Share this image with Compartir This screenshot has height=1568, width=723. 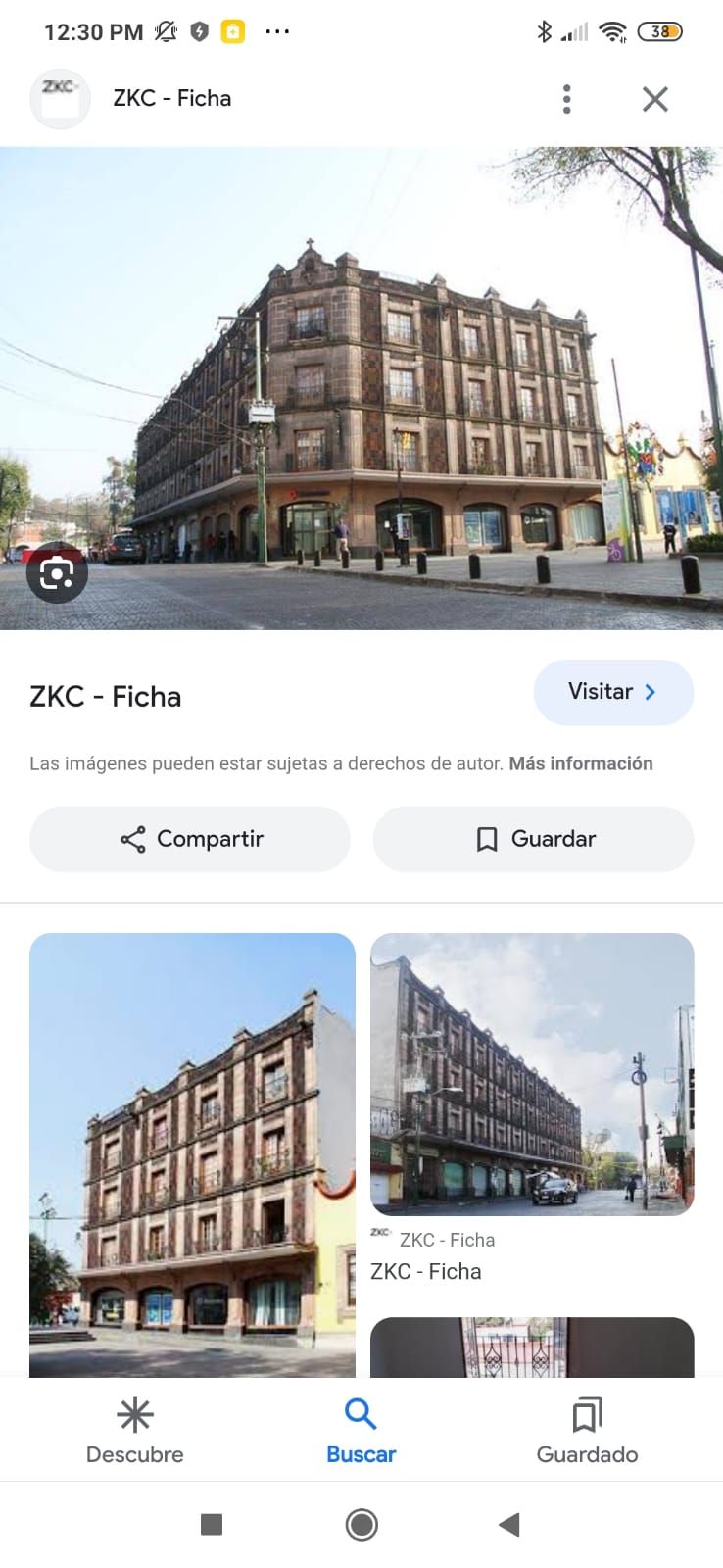tap(190, 839)
